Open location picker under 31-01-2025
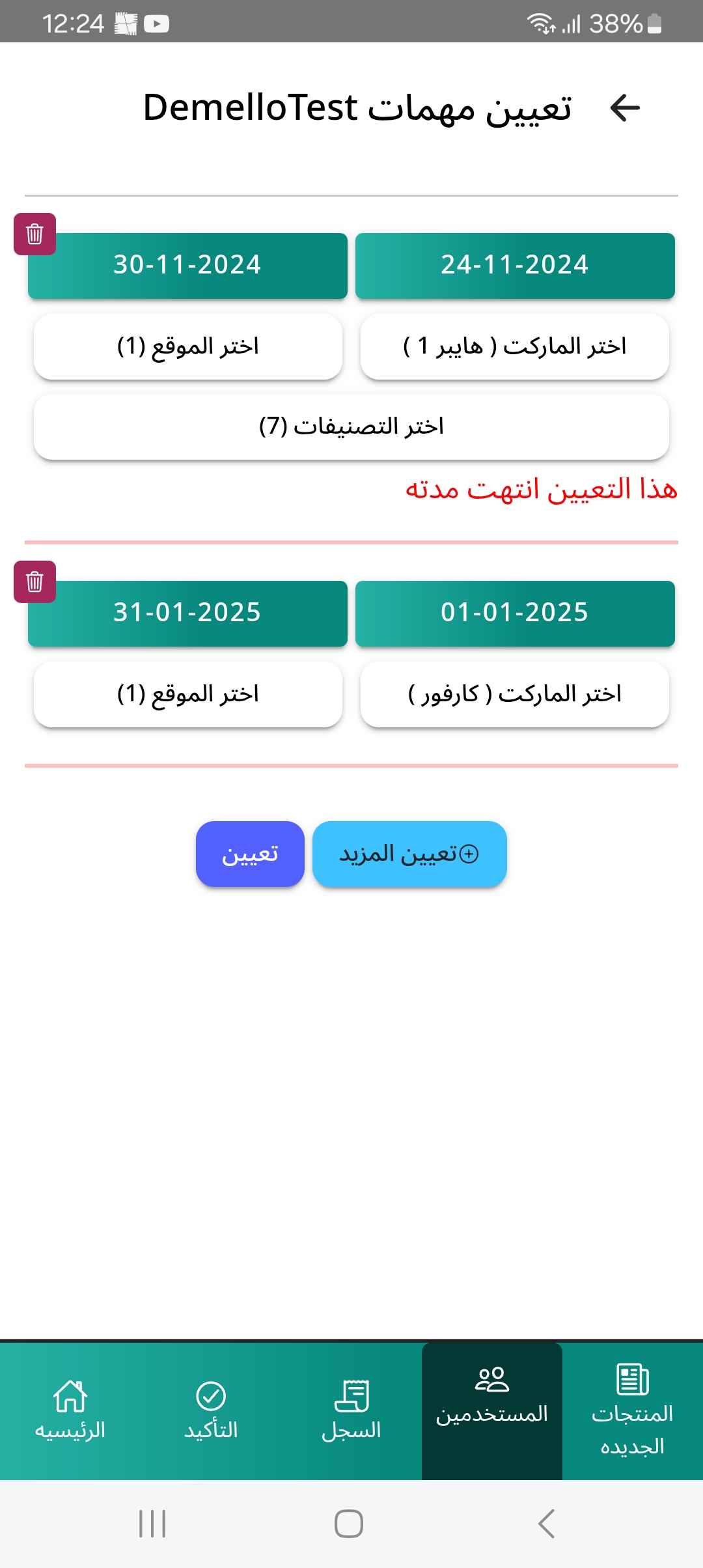The image size is (703, 1568). [188, 694]
